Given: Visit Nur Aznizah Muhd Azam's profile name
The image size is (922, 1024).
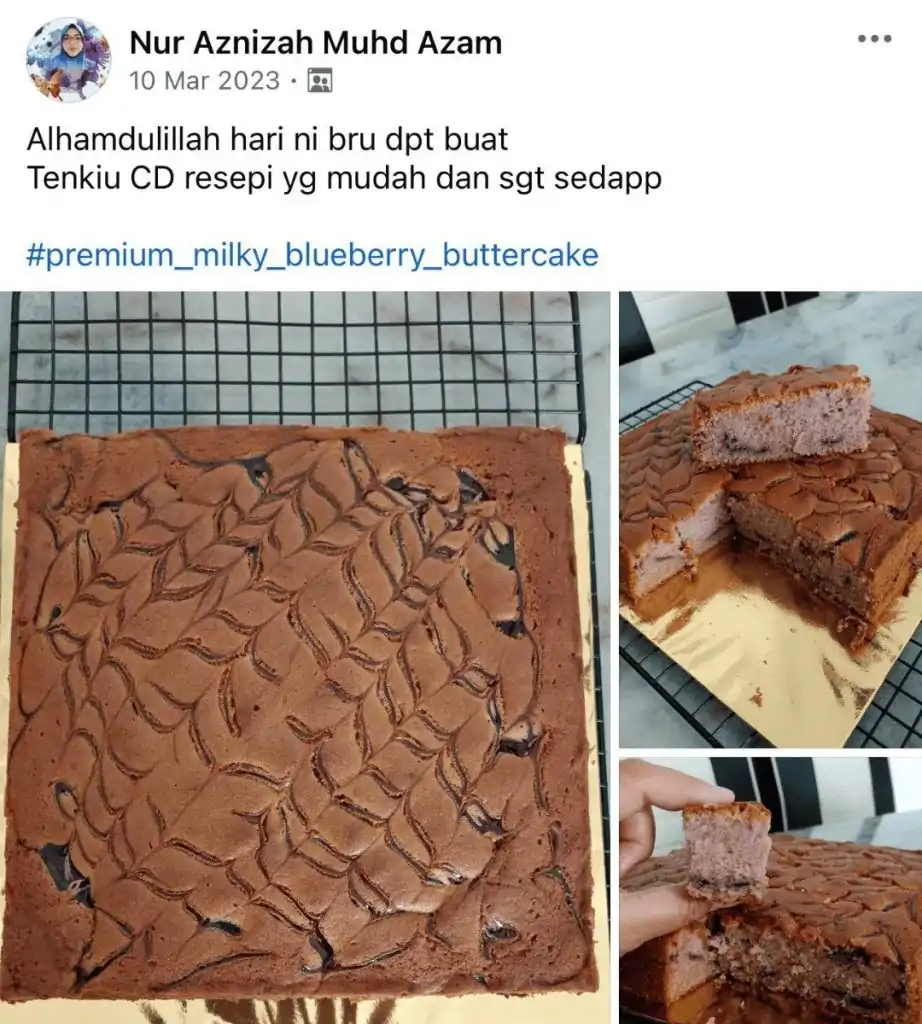Looking at the screenshot, I should pos(316,43).
